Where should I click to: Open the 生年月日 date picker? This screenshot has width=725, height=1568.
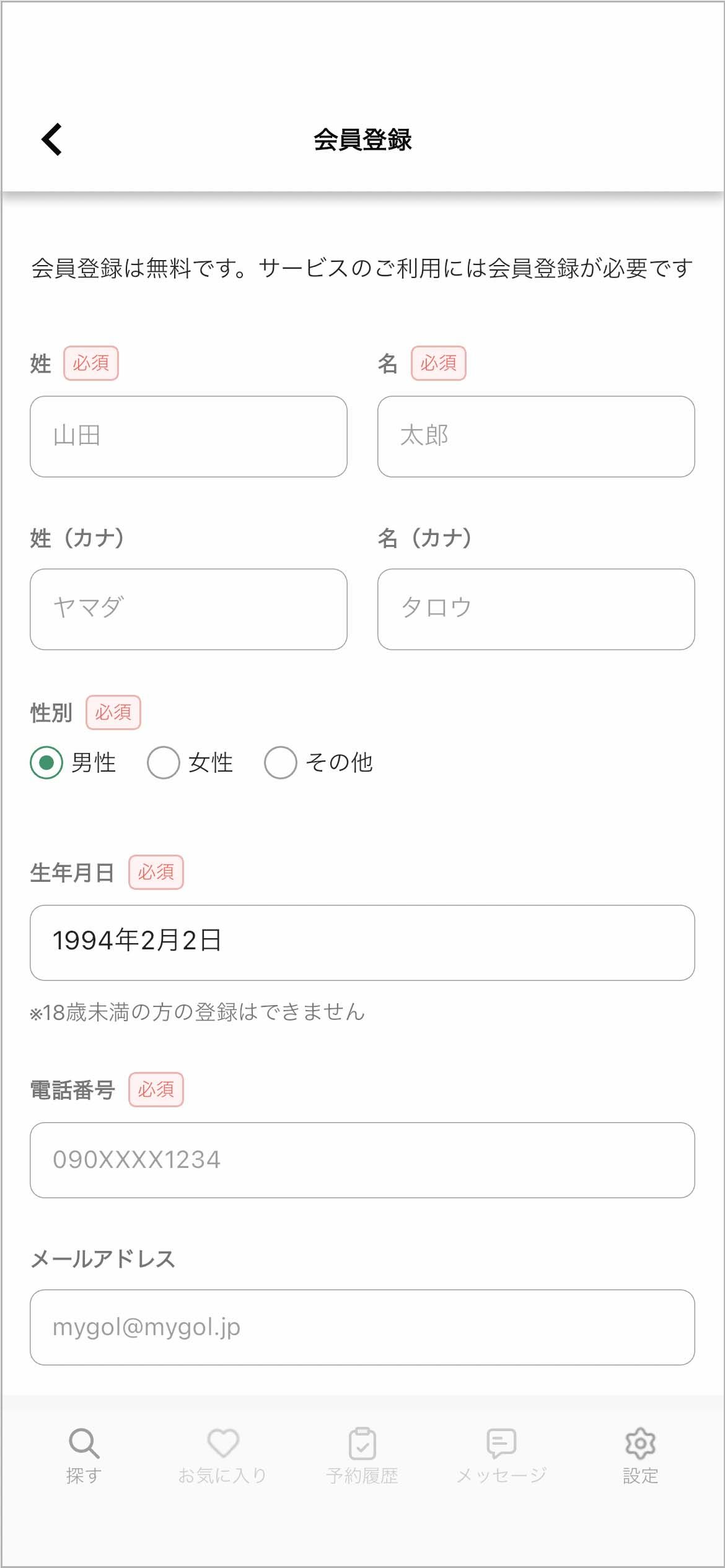(x=362, y=943)
